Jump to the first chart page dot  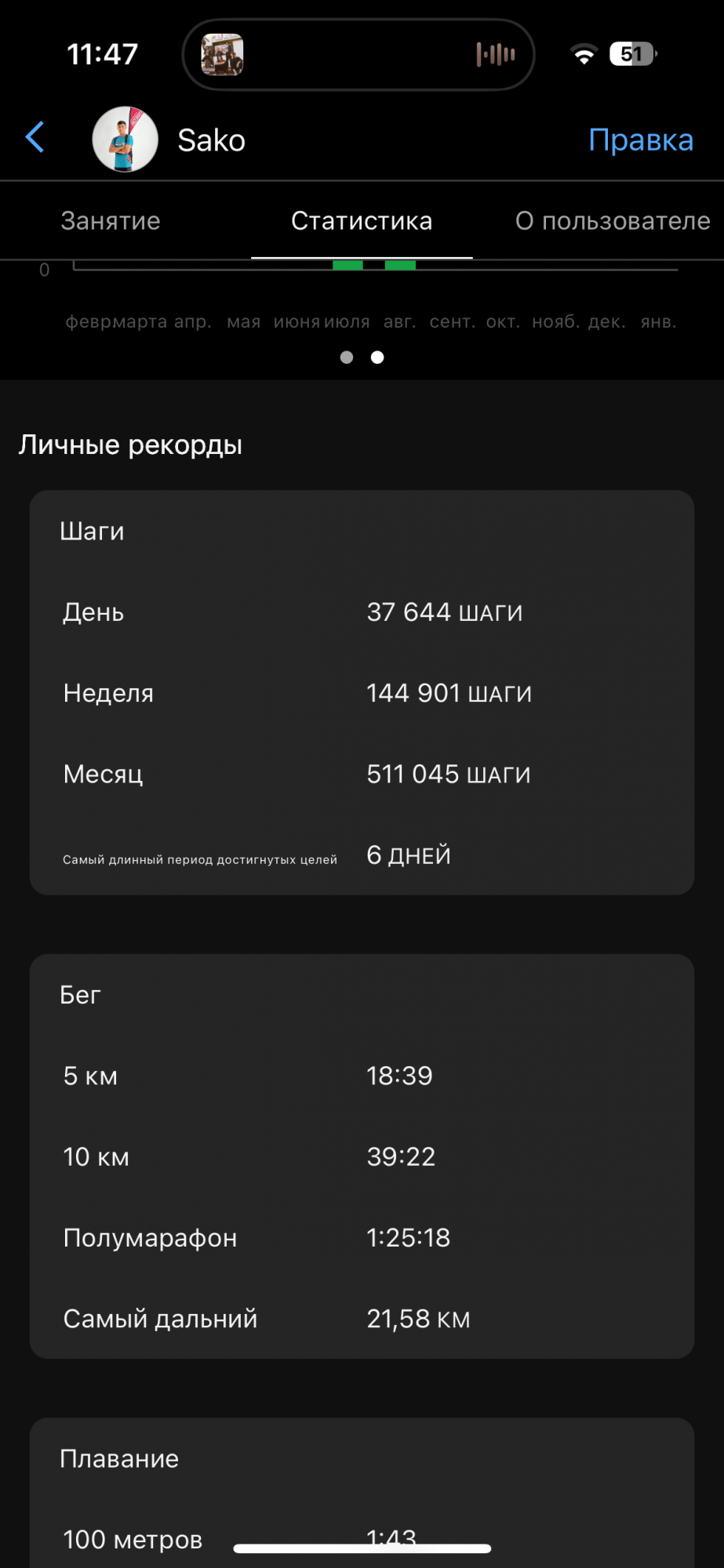347,358
